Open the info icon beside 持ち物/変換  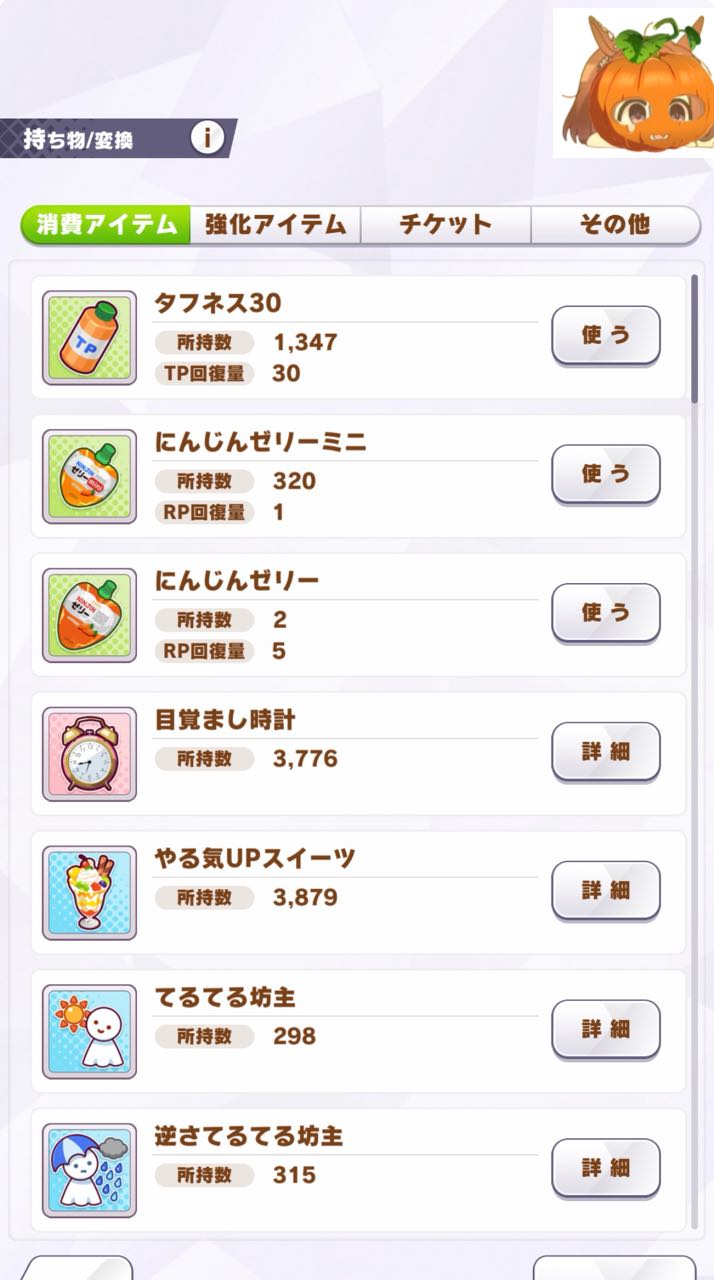207,138
